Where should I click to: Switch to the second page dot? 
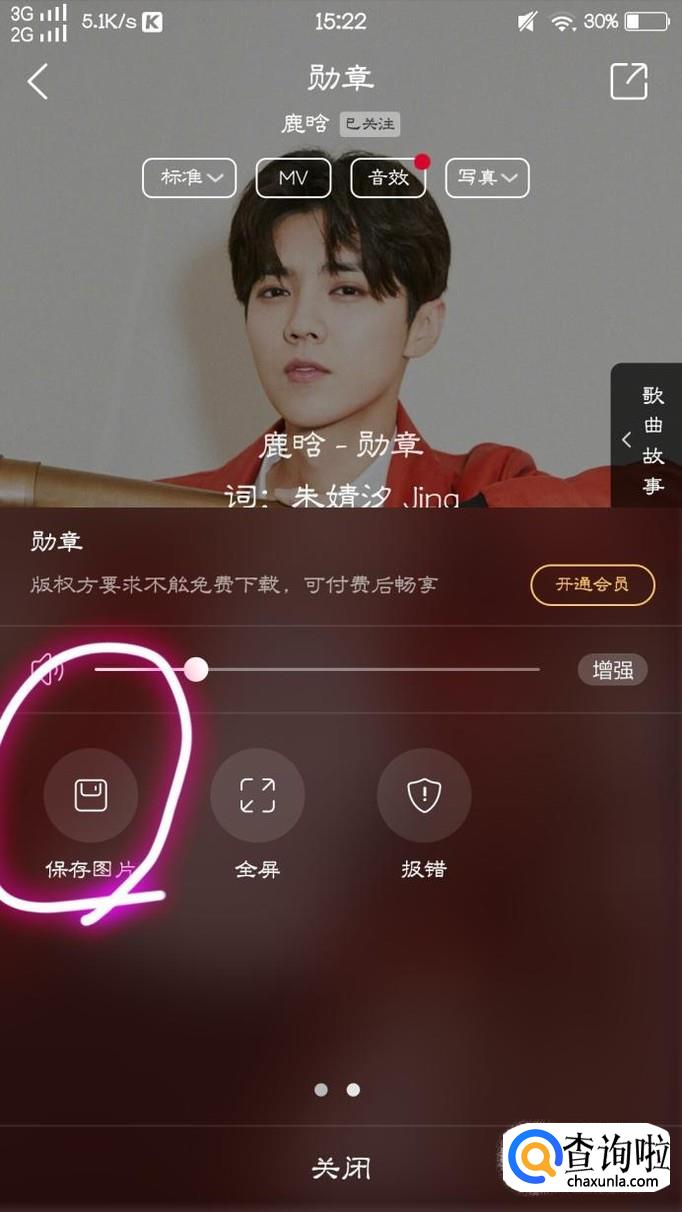[x=353, y=1090]
